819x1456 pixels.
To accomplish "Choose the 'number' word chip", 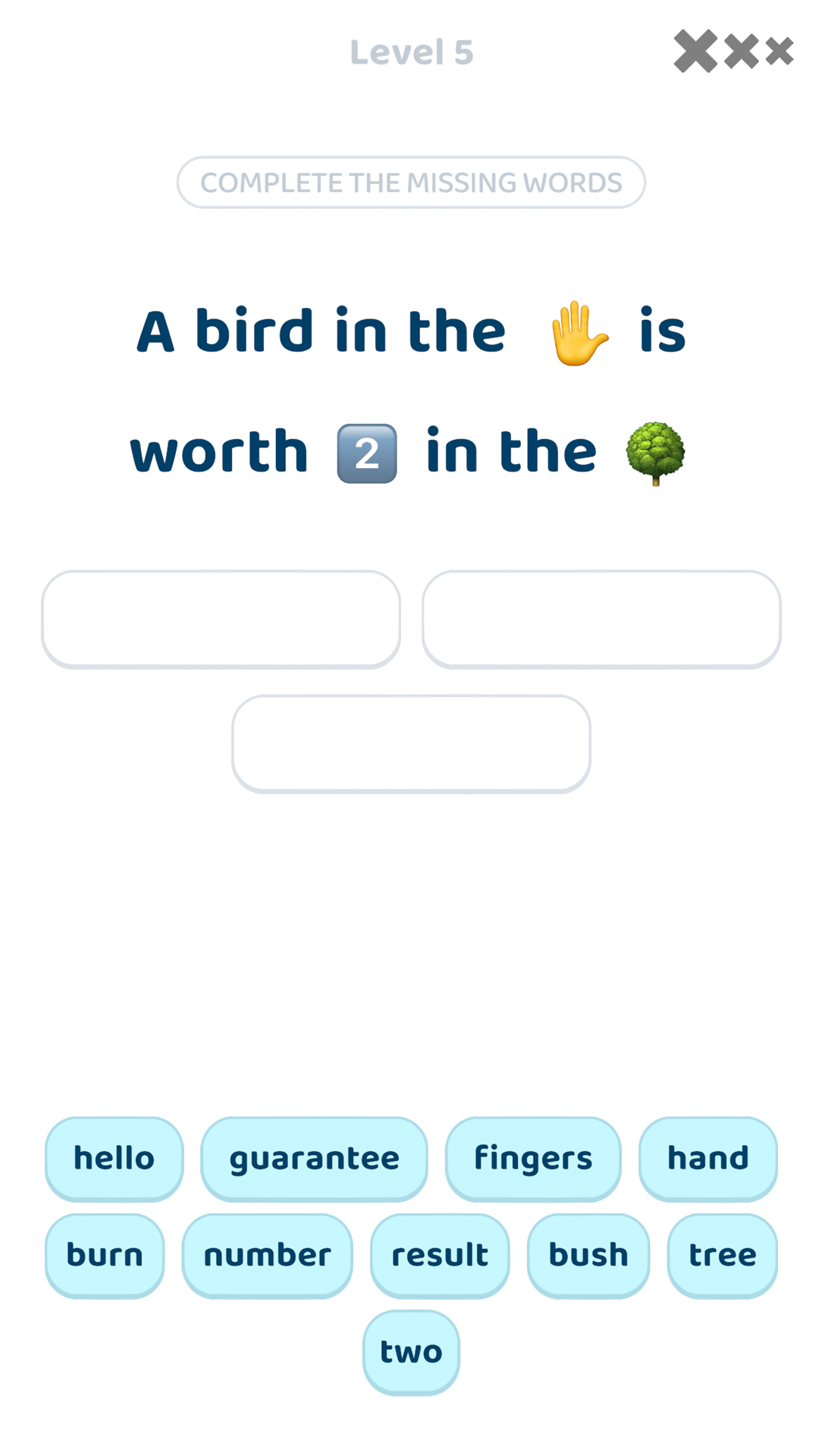I will point(267,1255).
